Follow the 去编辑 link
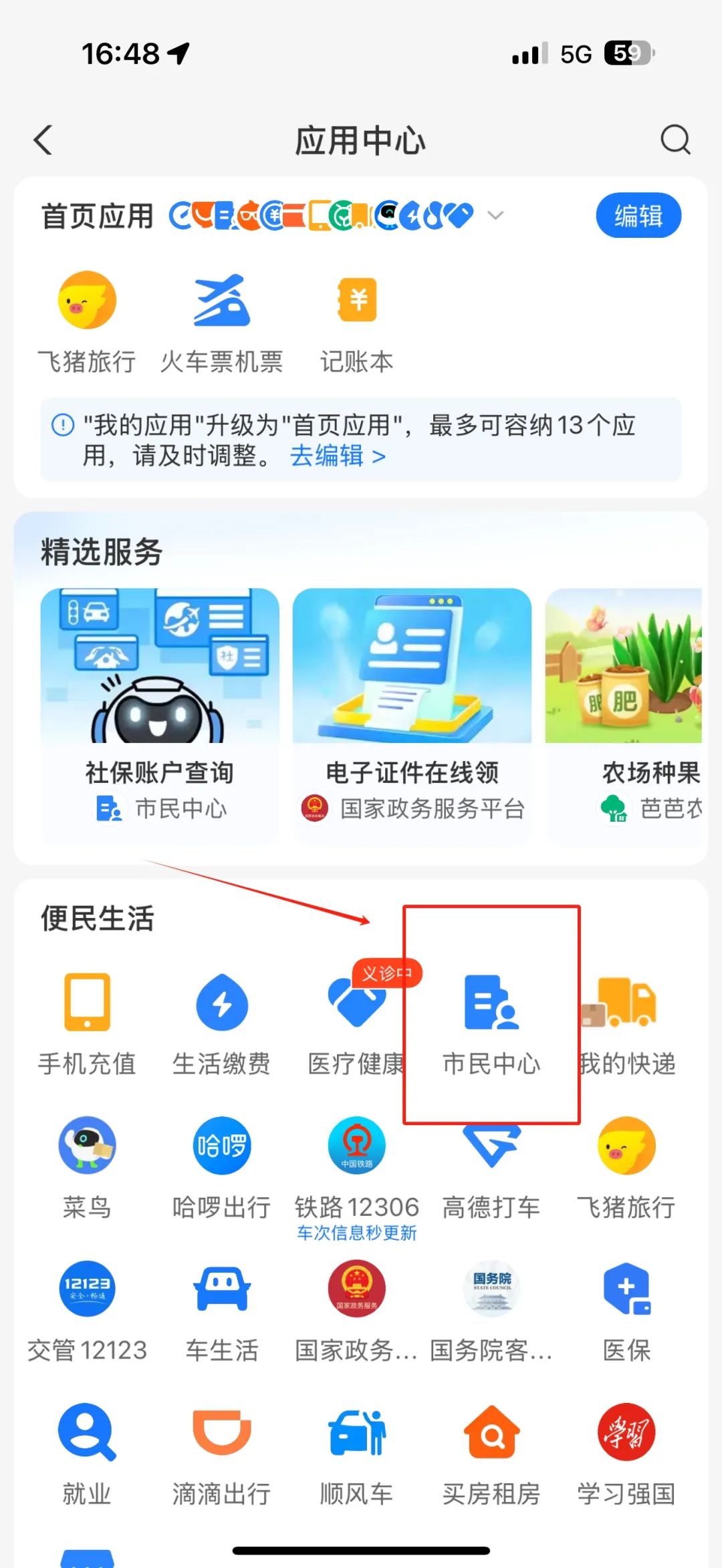Viewport: 722px width, 1568px height. [338, 456]
